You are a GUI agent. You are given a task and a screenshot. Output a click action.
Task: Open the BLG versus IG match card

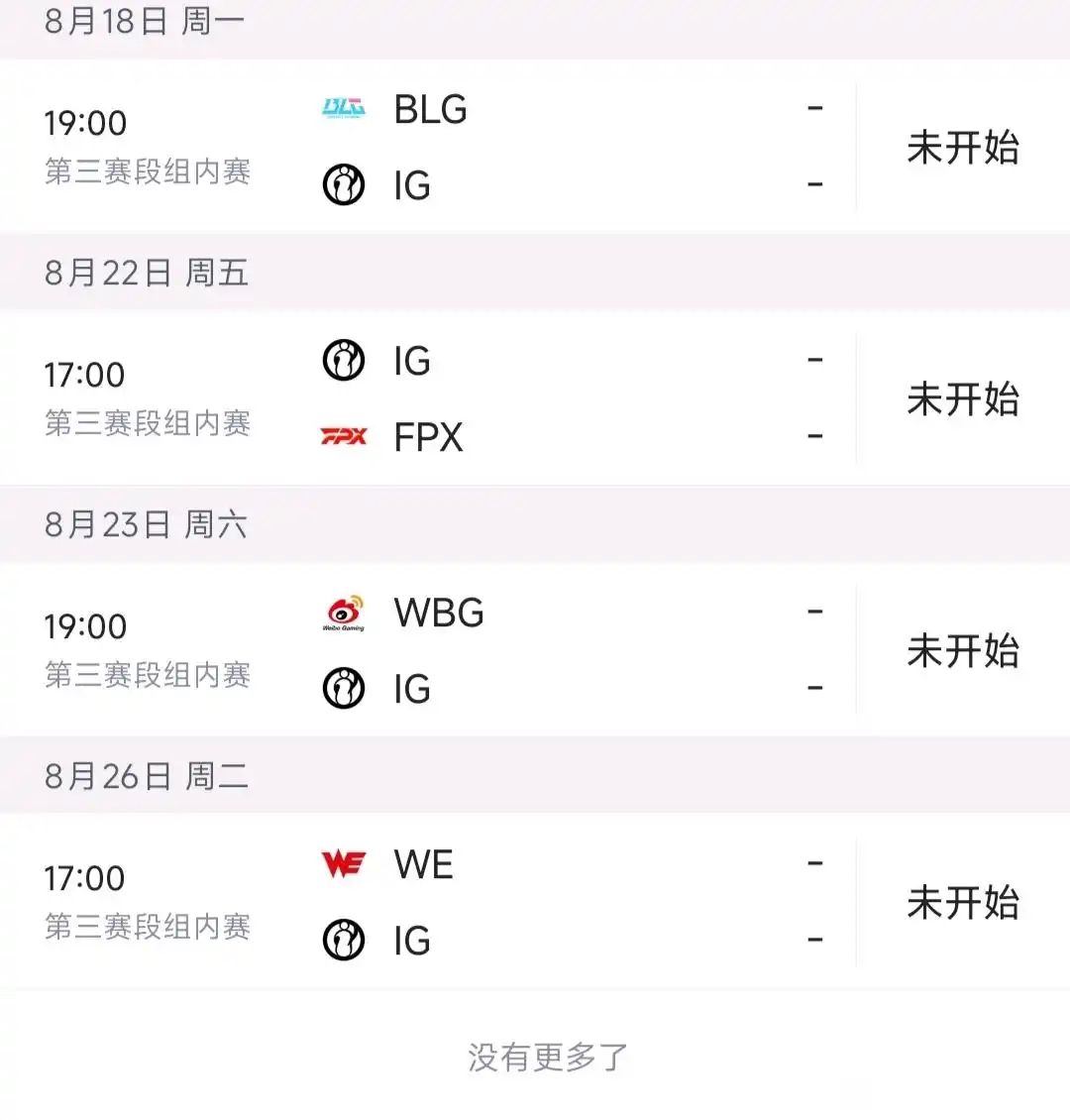pyautogui.click(x=535, y=147)
